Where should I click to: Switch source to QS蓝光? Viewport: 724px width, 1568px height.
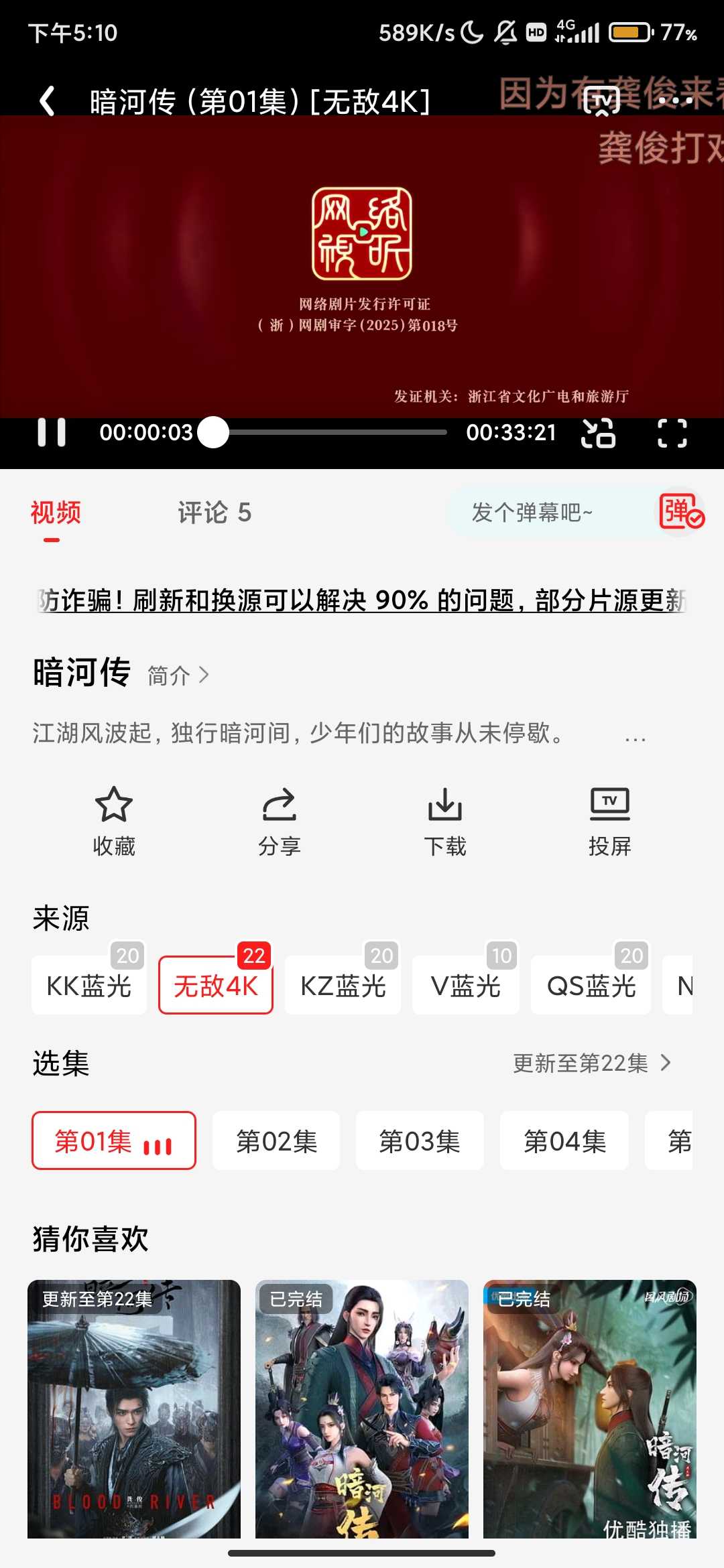(x=591, y=986)
